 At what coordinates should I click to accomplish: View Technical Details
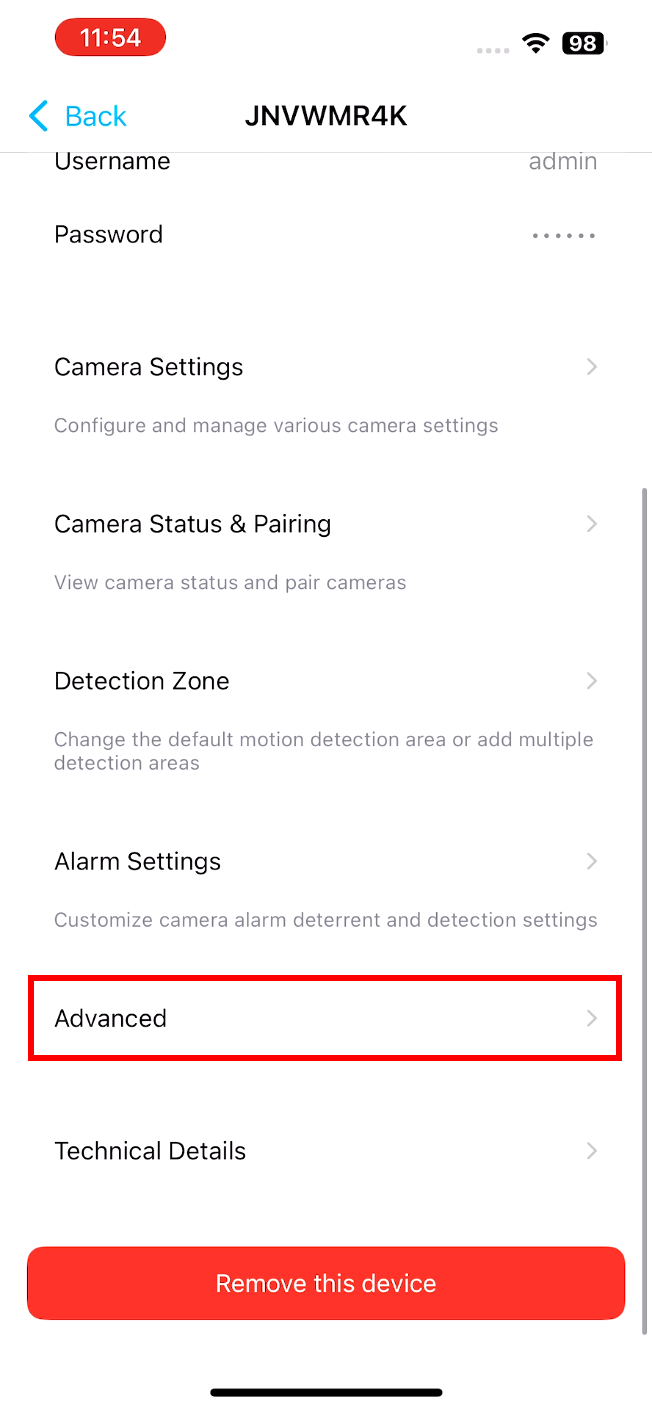tap(325, 1151)
